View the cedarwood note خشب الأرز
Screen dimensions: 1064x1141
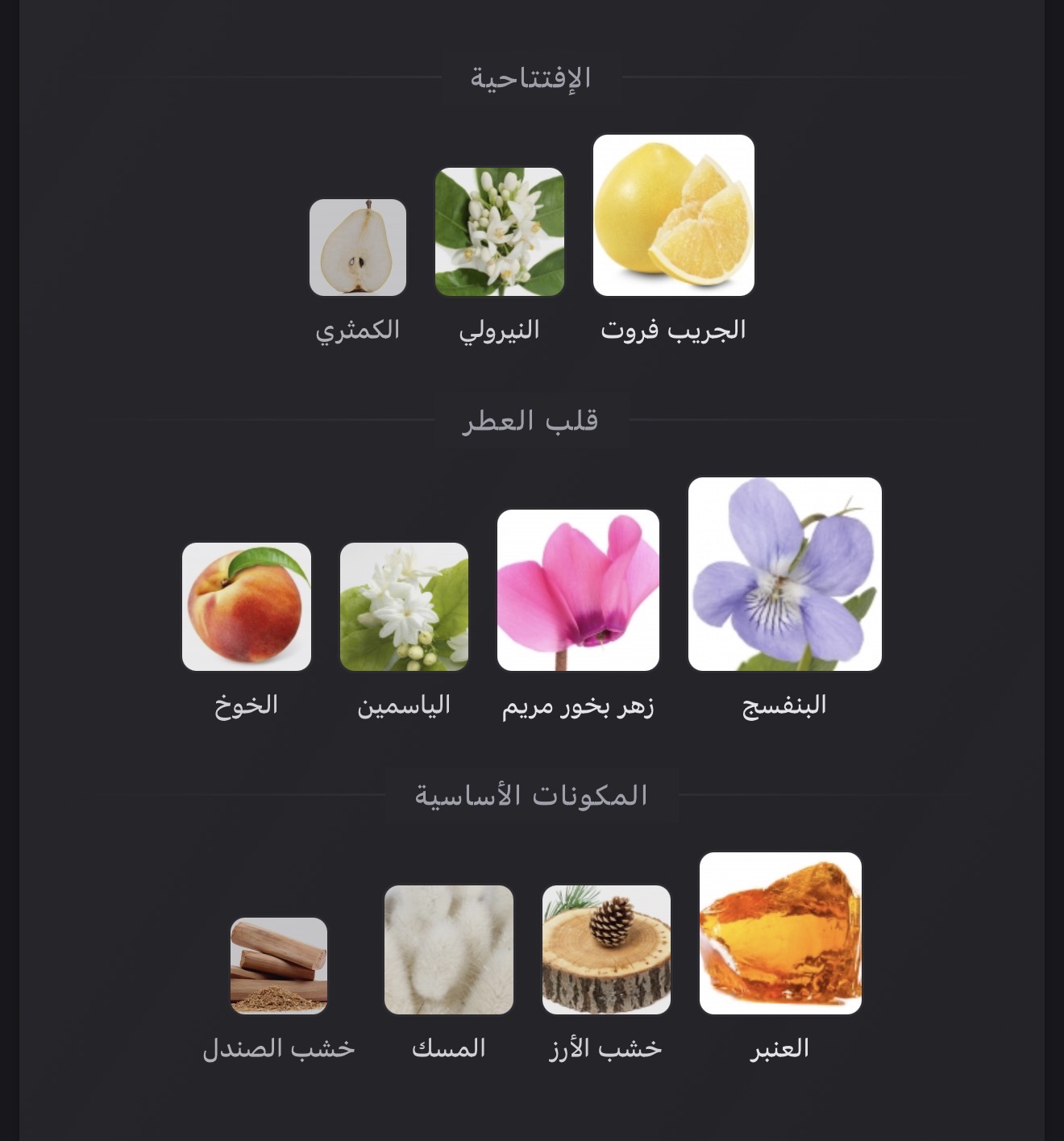pyautogui.click(x=606, y=949)
